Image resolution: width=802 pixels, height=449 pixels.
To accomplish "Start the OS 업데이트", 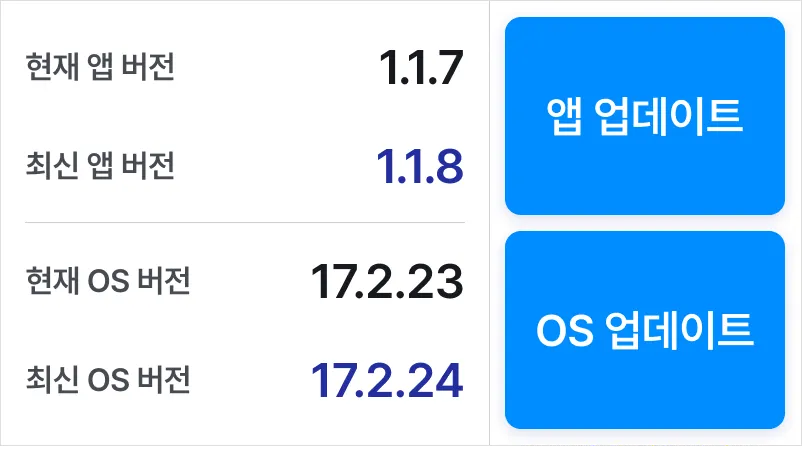I will (x=644, y=330).
